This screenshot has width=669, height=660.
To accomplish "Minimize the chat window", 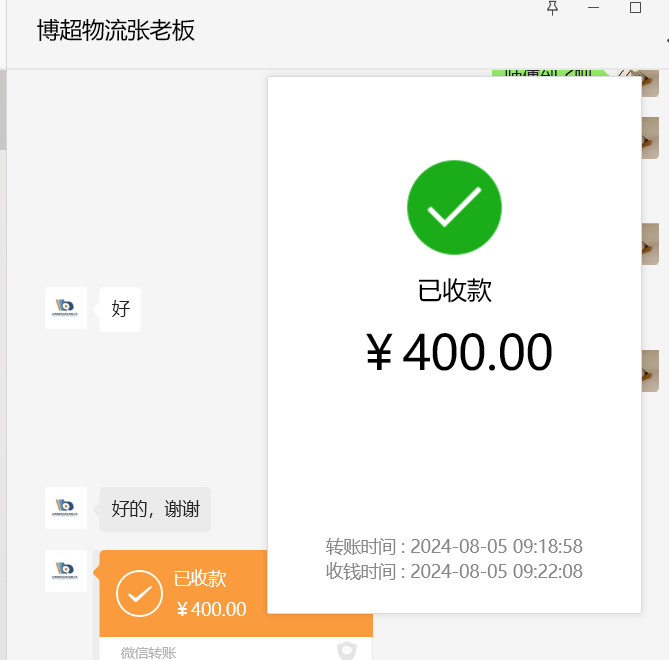I will [594, 8].
